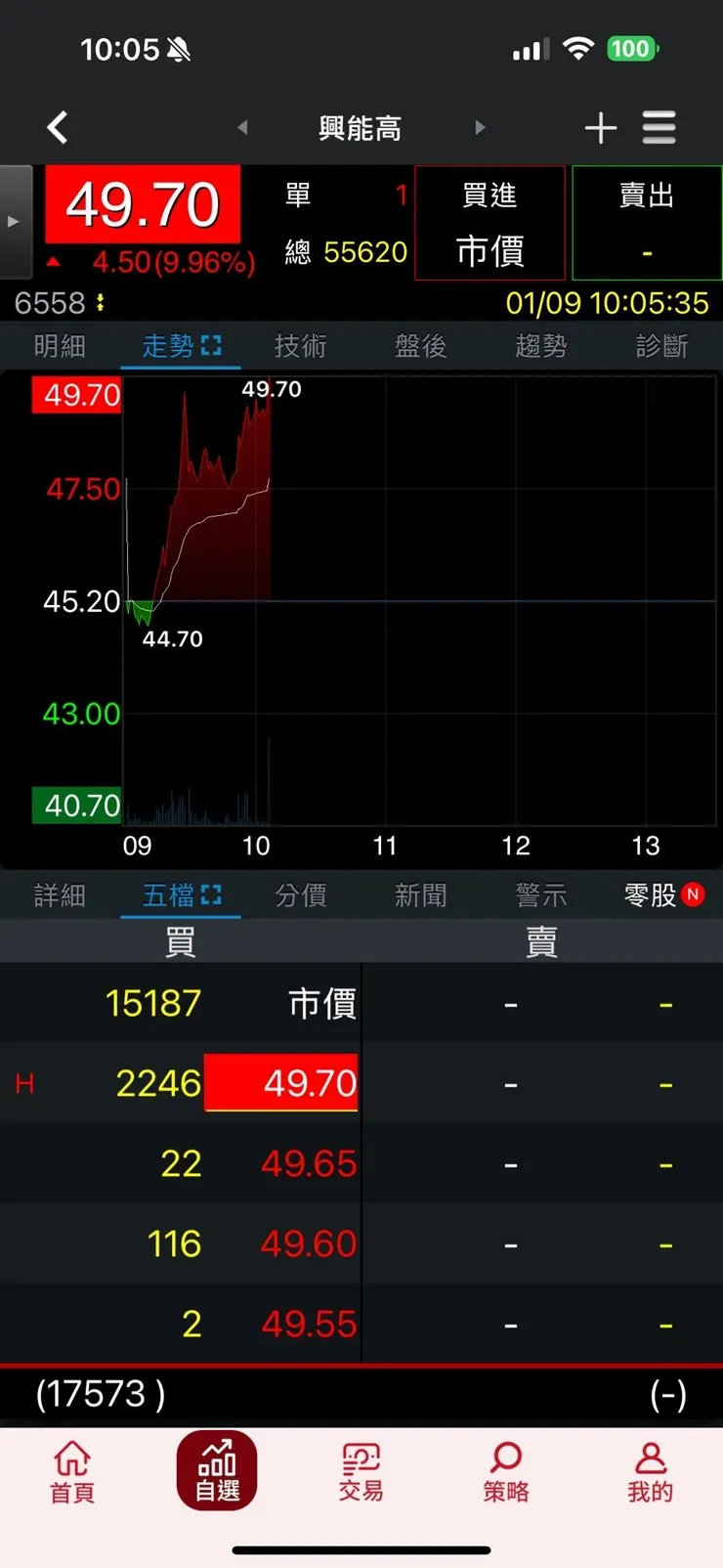The height and width of the screenshot is (1568, 723).
Task: Tap the 買進 市價 buy button
Action: tap(489, 223)
